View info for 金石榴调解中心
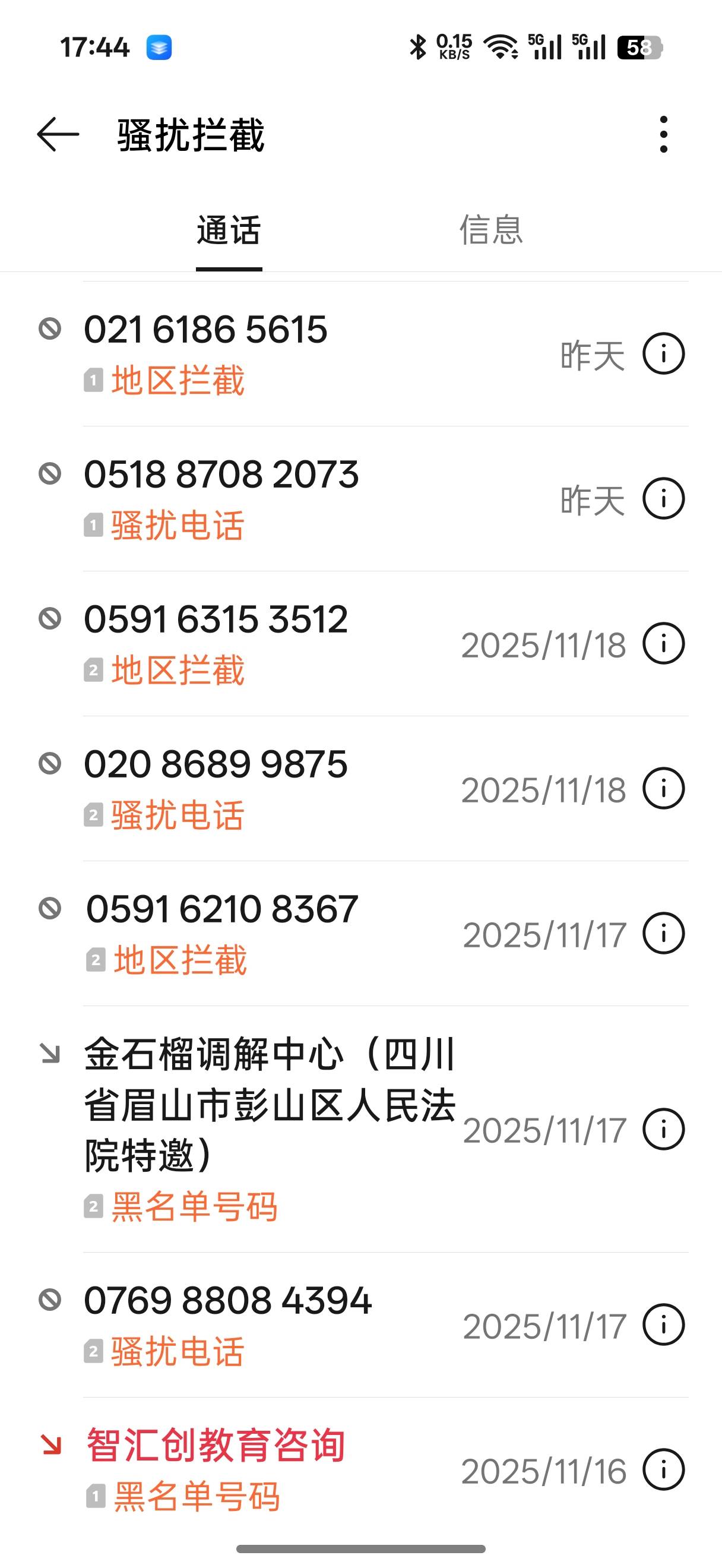The image size is (722, 1568). pyautogui.click(x=664, y=1129)
